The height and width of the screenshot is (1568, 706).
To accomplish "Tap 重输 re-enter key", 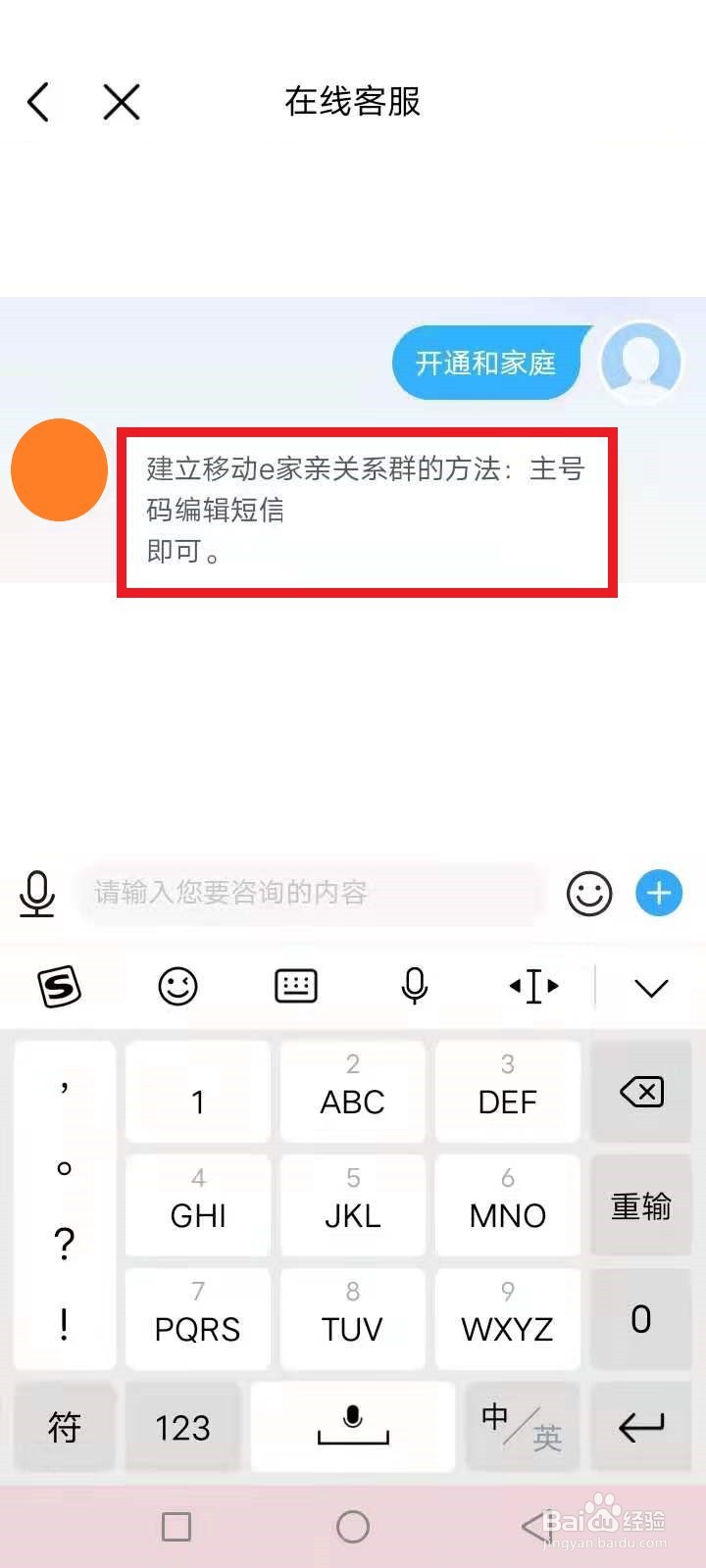I will [x=641, y=1205].
